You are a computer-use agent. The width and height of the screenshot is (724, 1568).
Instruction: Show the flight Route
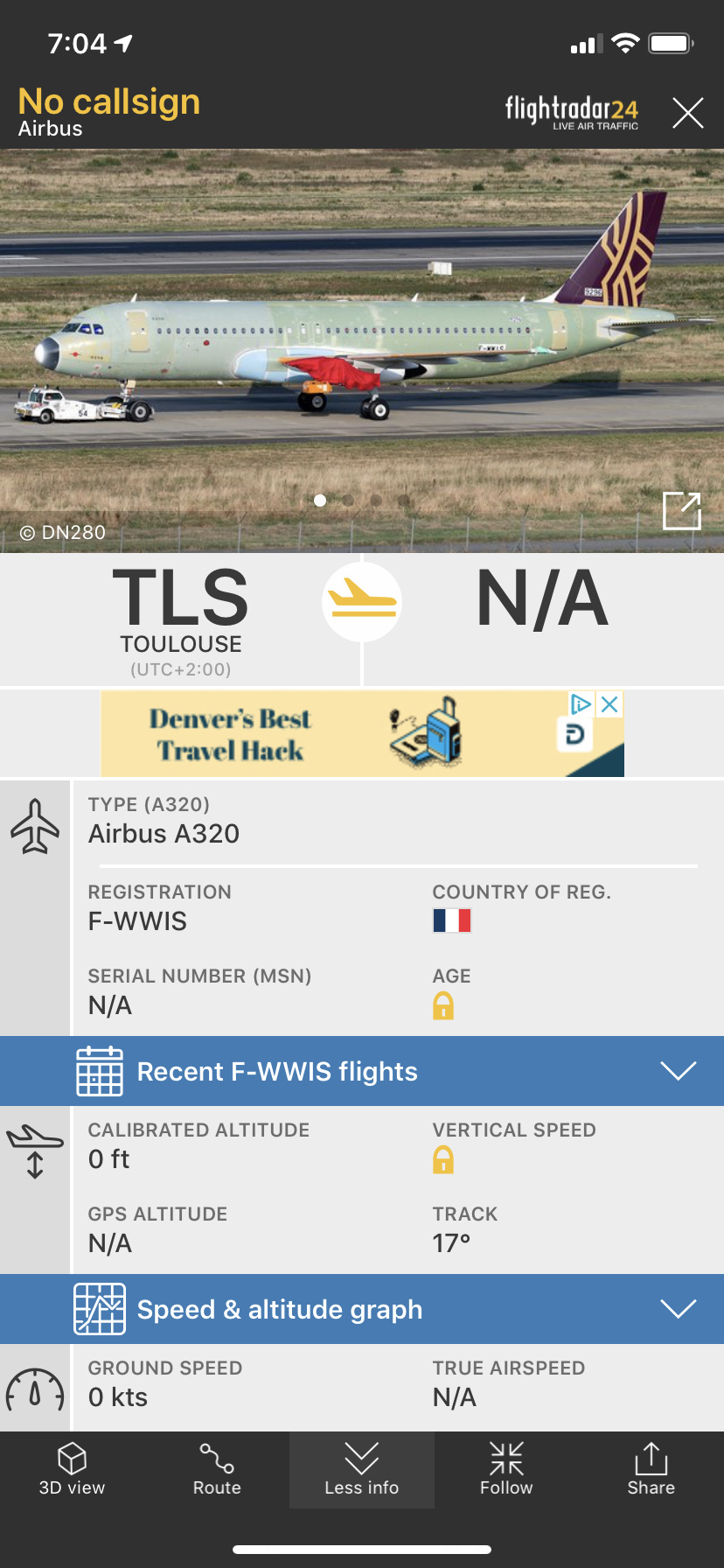pyautogui.click(x=217, y=1470)
